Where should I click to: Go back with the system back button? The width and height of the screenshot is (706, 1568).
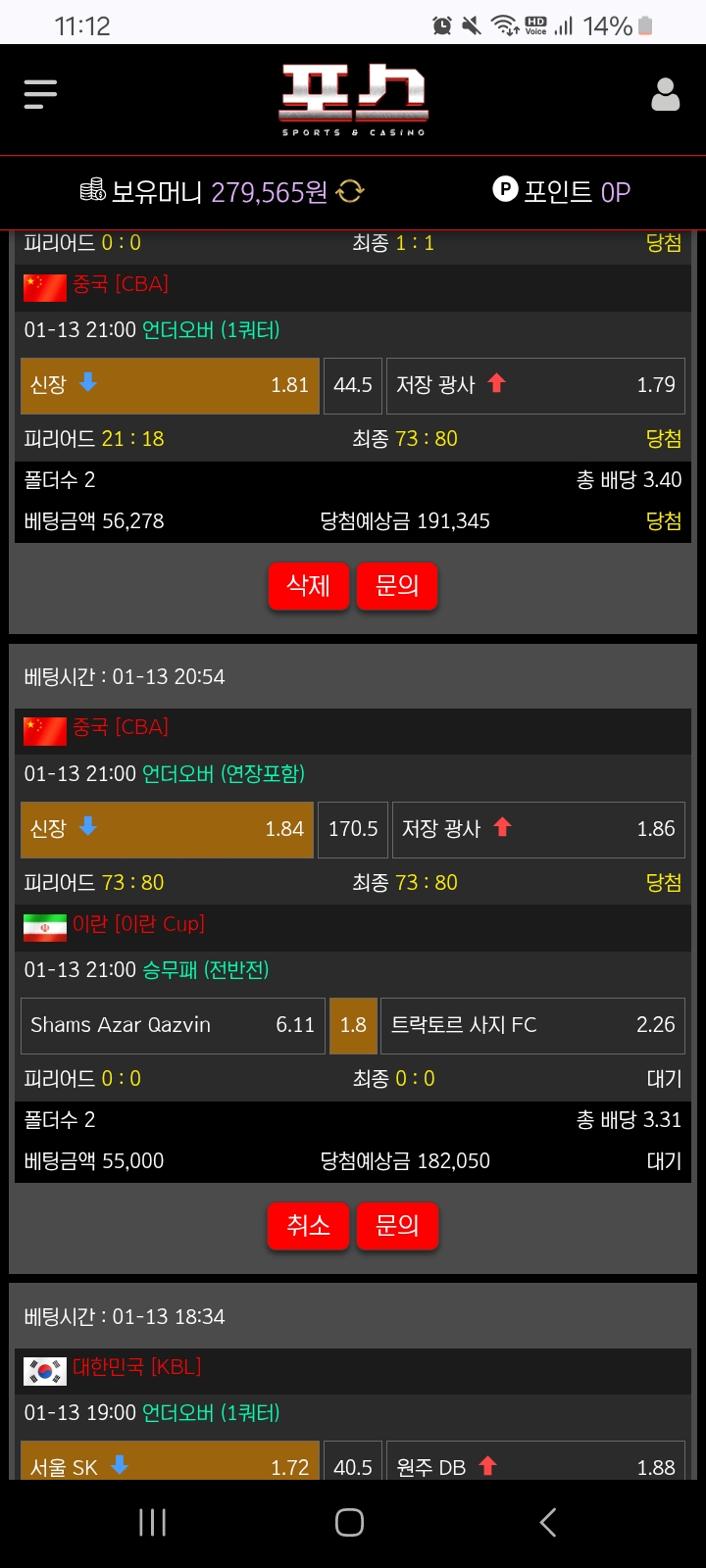548,1522
